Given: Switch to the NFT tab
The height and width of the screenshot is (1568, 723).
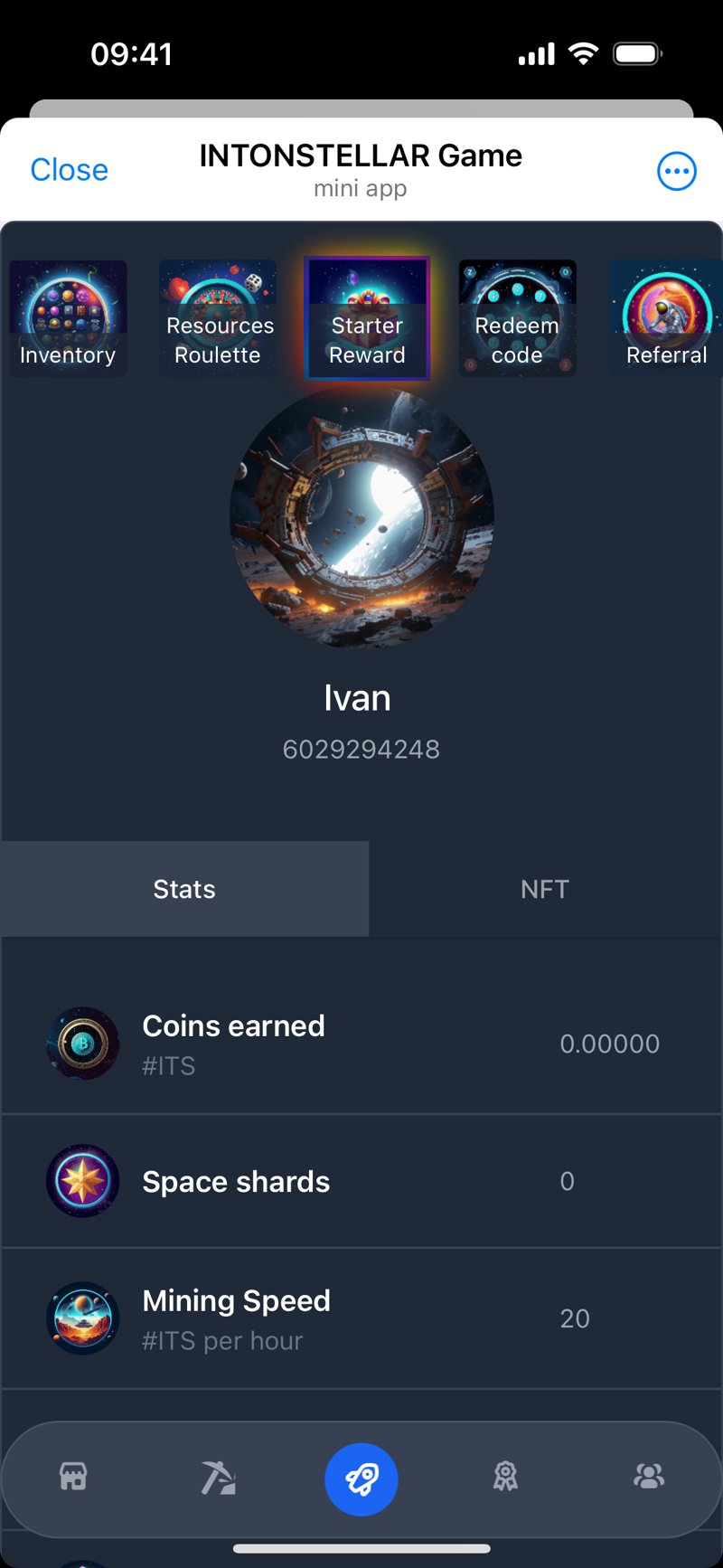Looking at the screenshot, I should [545, 889].
